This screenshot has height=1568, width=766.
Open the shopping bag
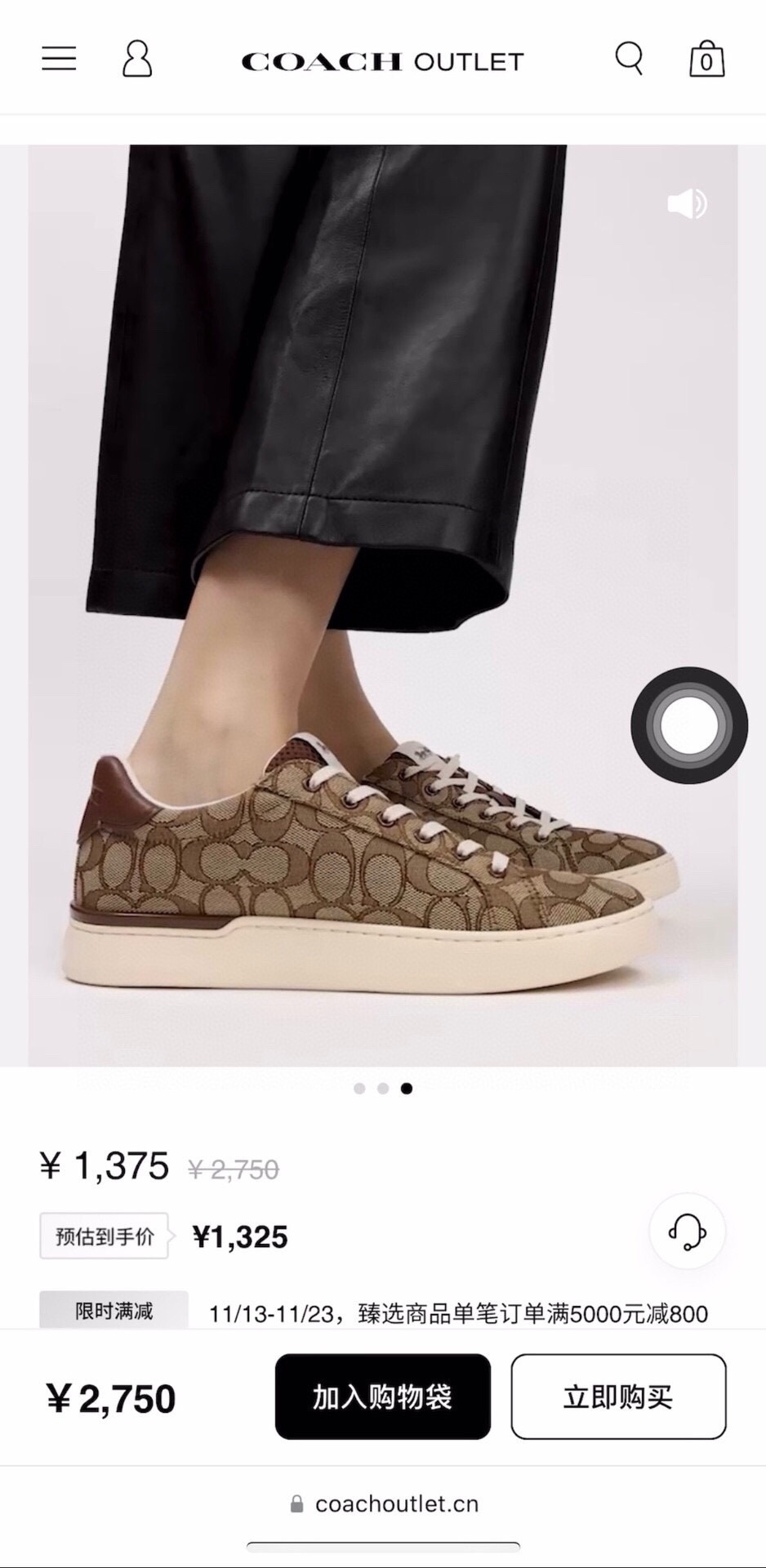(706, 59)
